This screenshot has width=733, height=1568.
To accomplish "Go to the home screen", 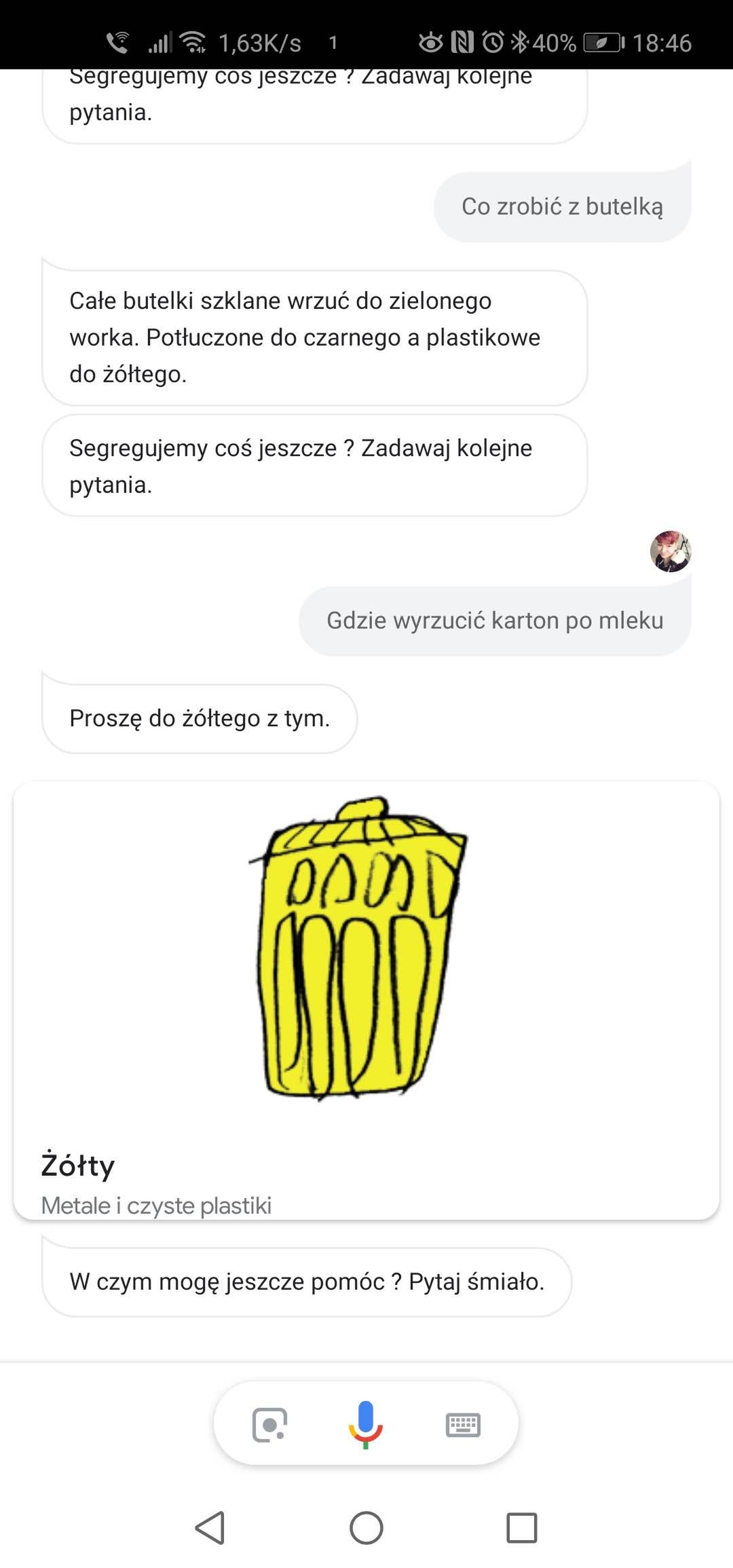I will (366, 1528).
